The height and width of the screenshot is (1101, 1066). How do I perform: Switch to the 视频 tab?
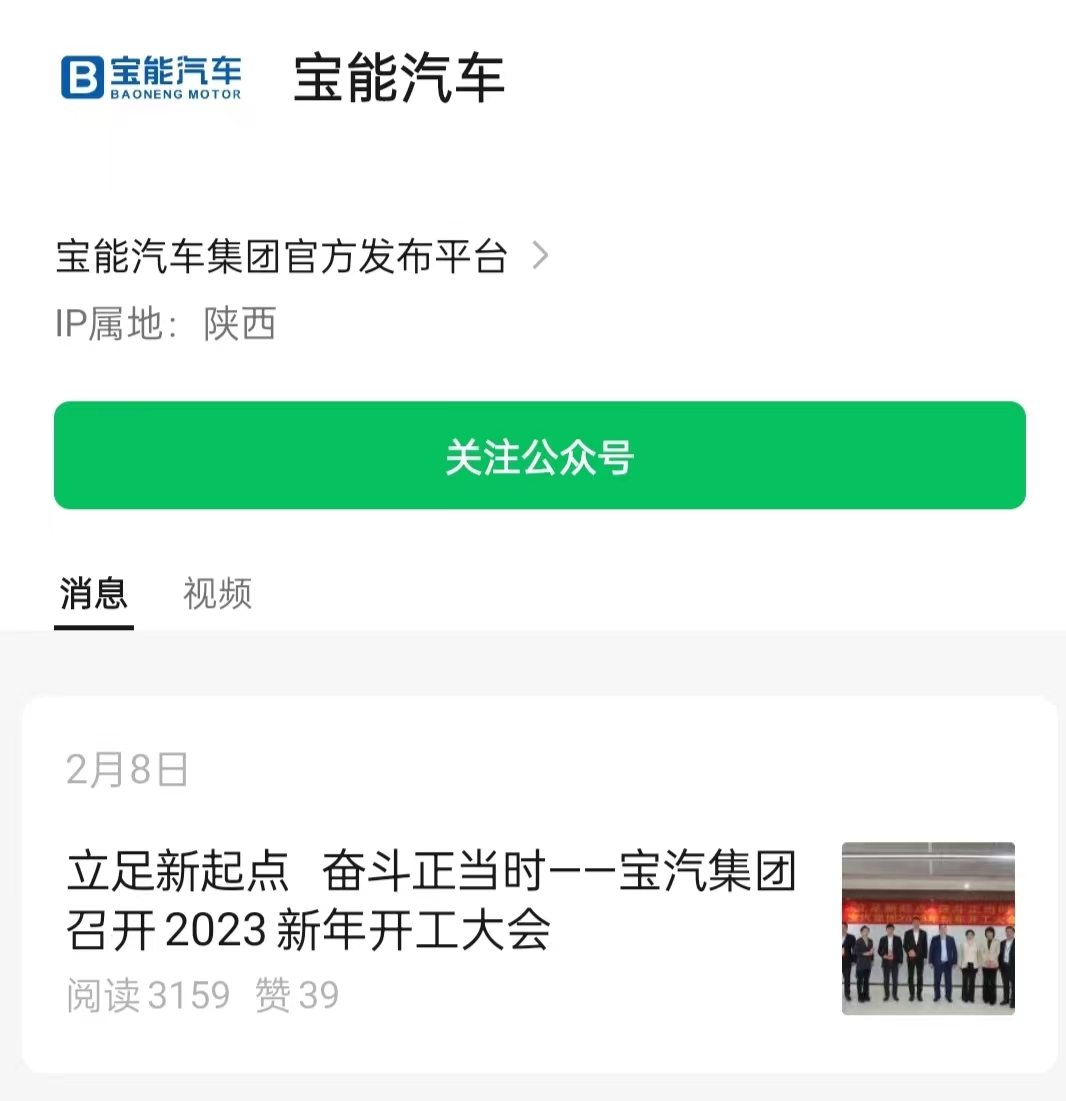(217, 593)
